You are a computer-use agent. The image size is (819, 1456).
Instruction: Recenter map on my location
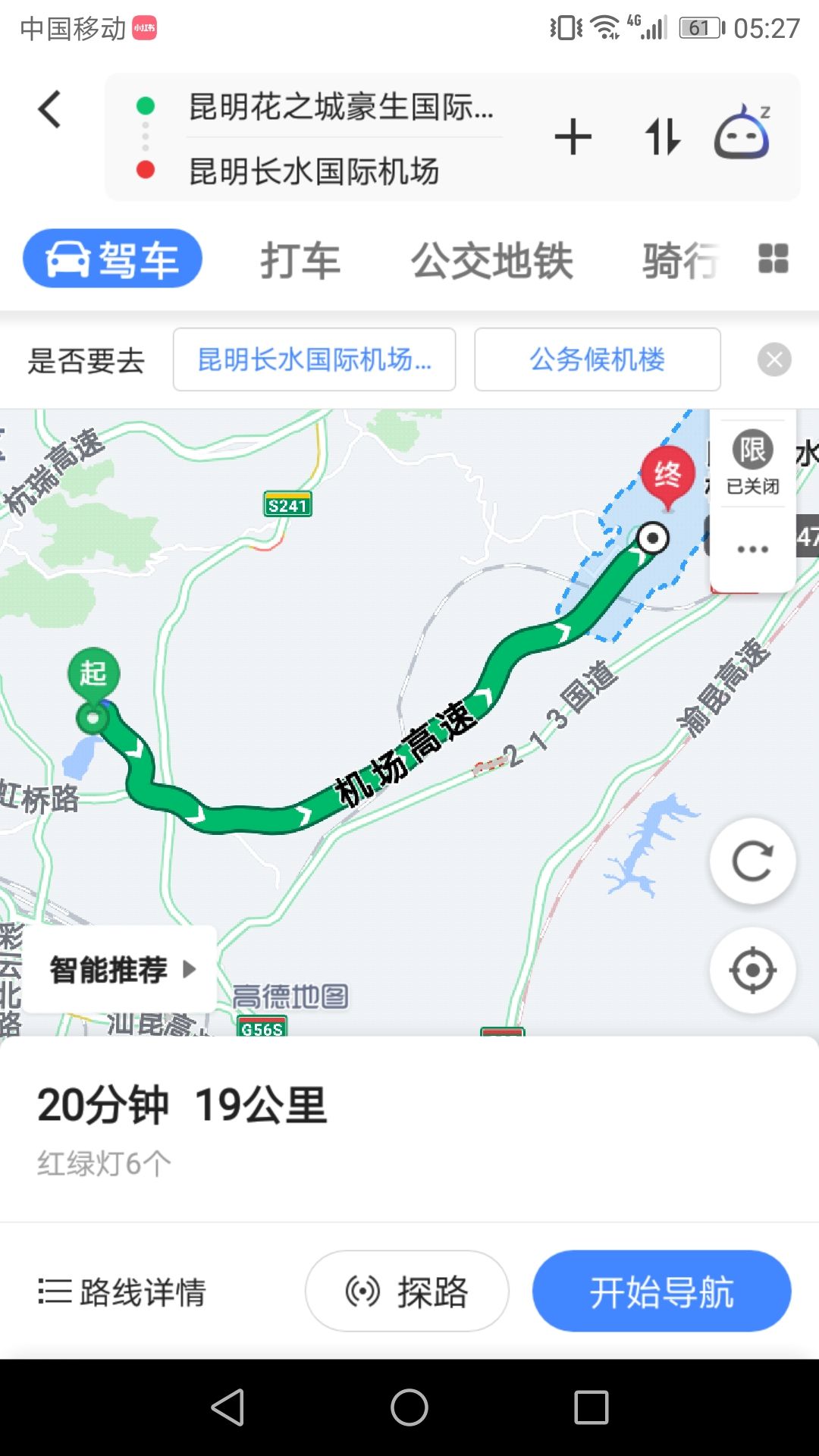[752, 970]
